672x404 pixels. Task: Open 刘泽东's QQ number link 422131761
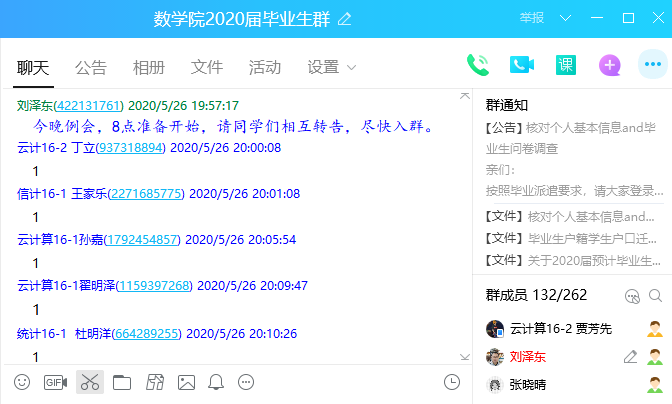(89, 105)
